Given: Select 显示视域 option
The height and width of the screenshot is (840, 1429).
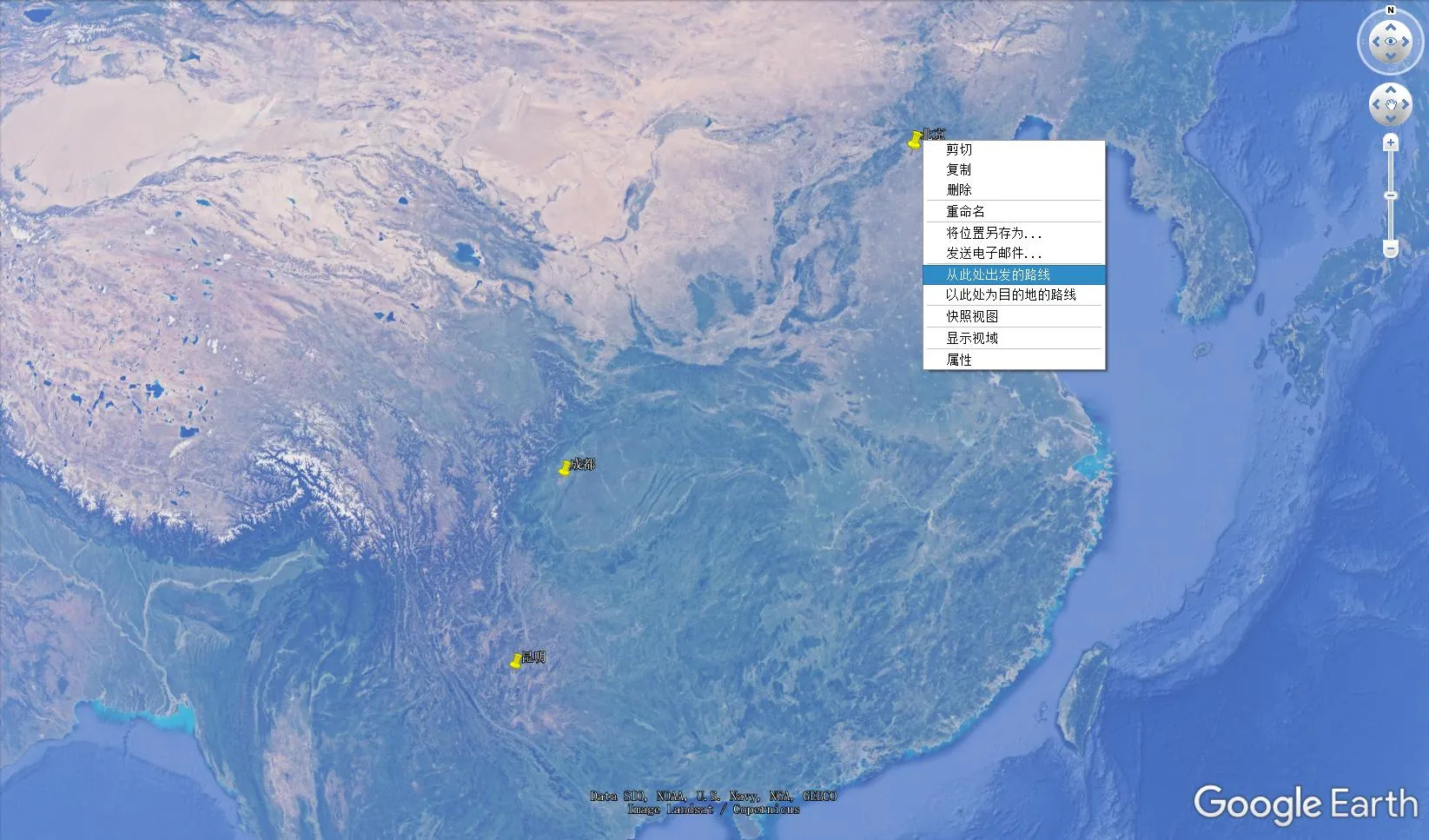Looking at the screenshot, I should click(x=972, y=338).
